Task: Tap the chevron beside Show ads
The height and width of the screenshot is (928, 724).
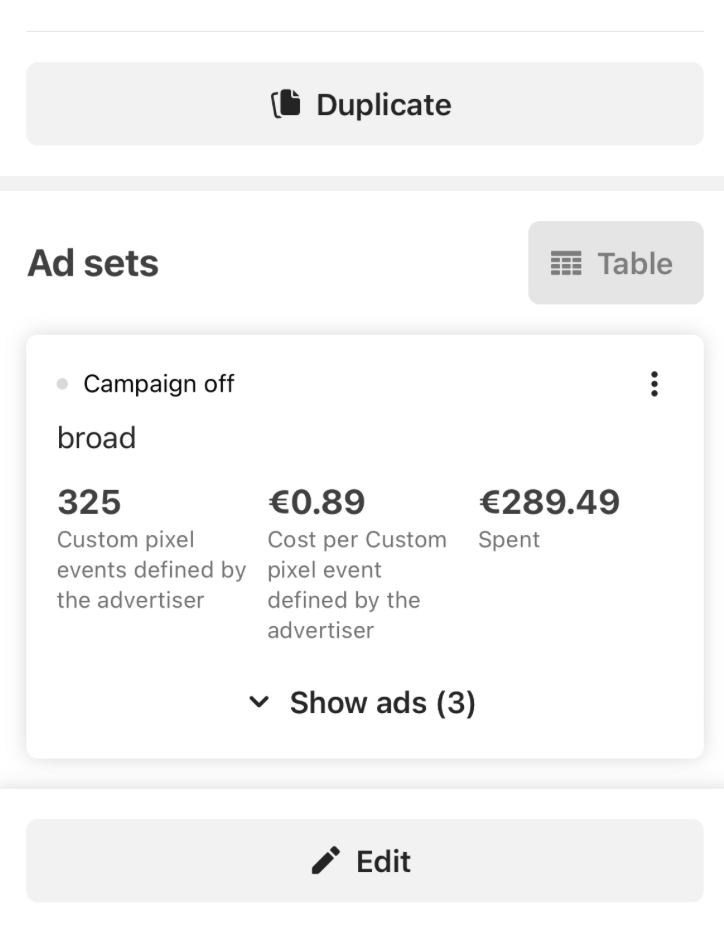Action: 262,702
